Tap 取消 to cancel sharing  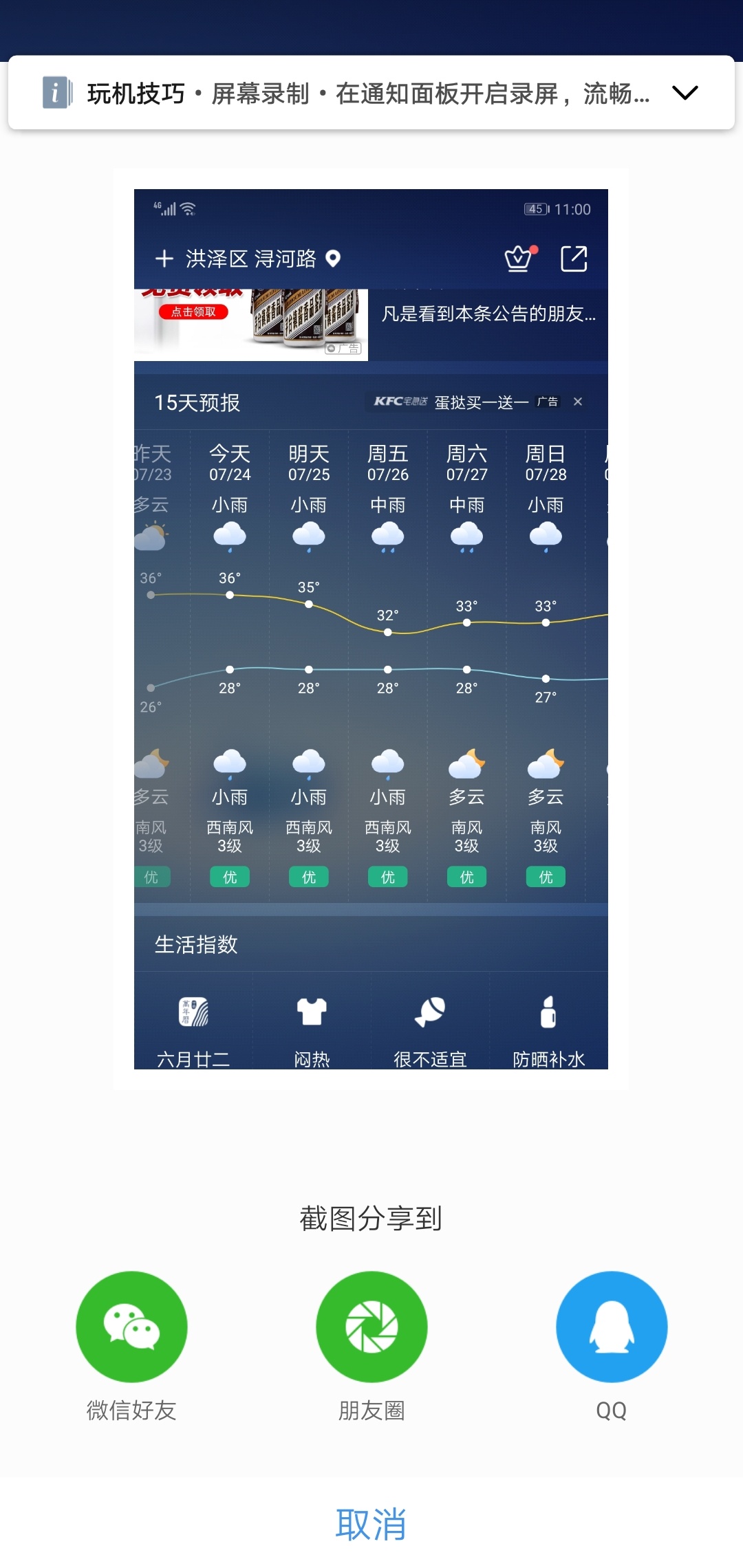coord(371,1524)
